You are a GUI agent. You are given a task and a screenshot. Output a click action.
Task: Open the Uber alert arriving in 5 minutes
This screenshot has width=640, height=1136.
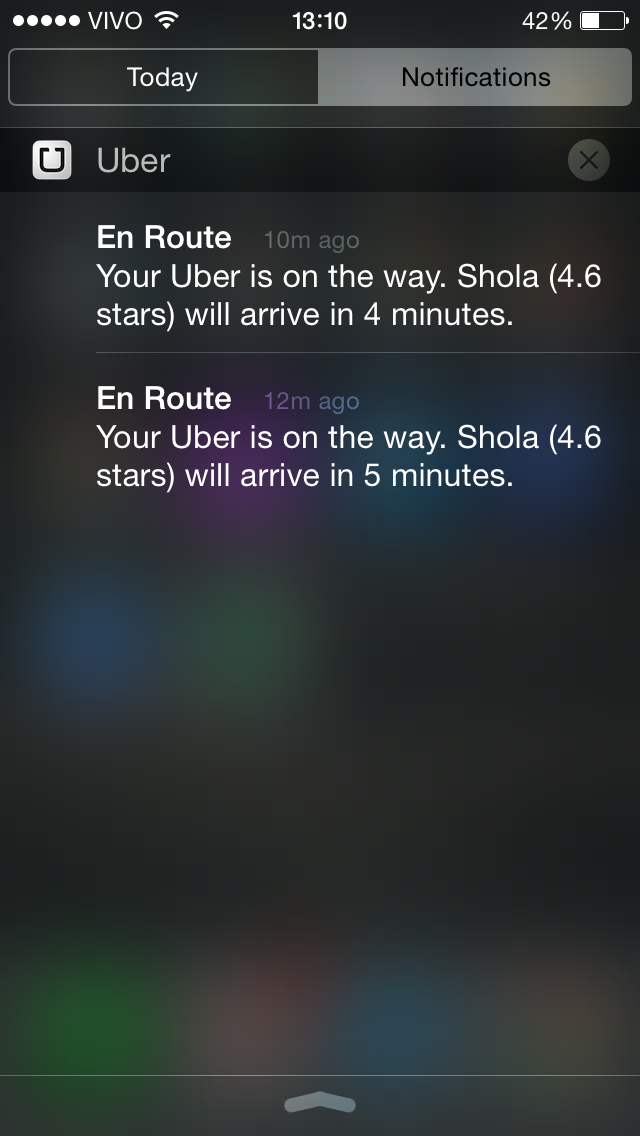coord(350,438)
